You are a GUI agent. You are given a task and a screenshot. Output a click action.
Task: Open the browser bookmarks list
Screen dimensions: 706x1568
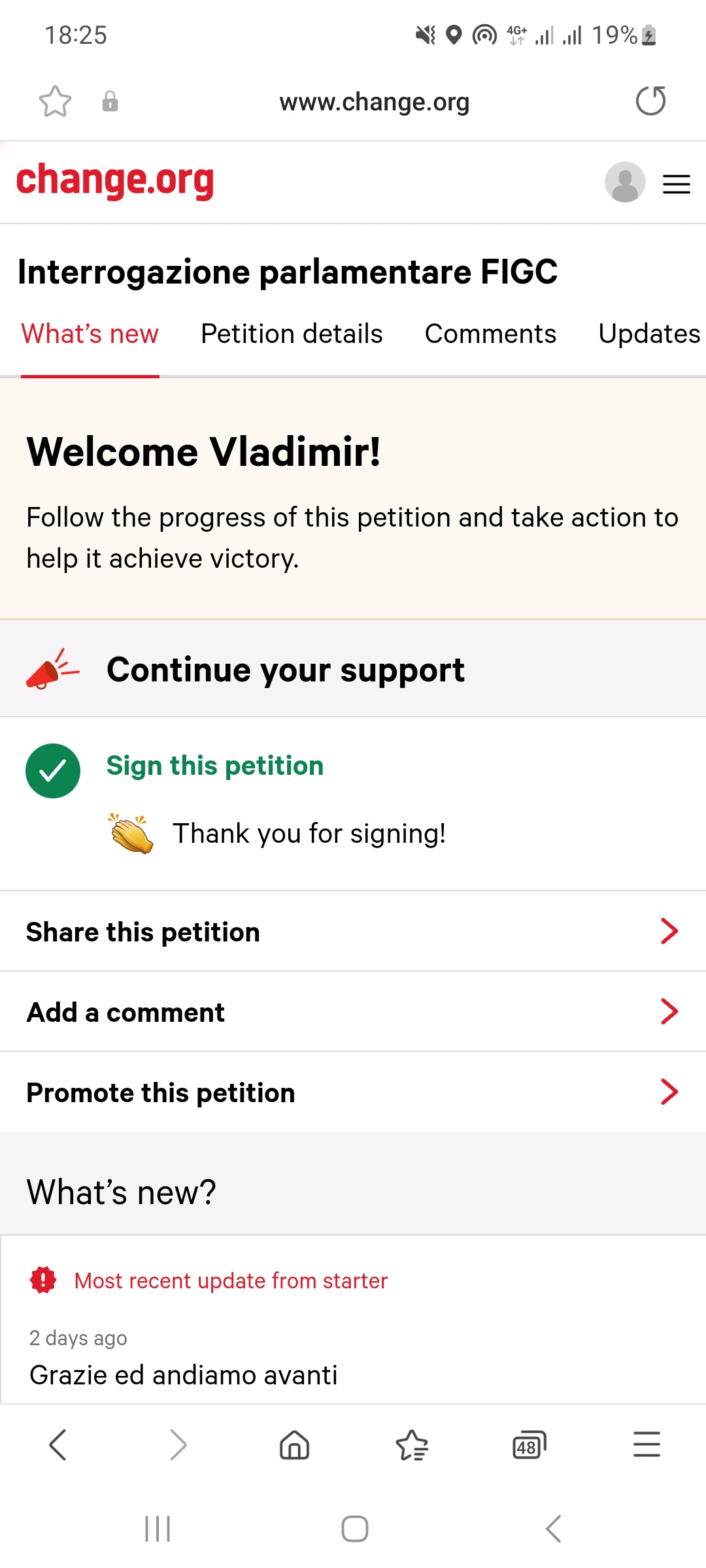[x=412, y=1445]
